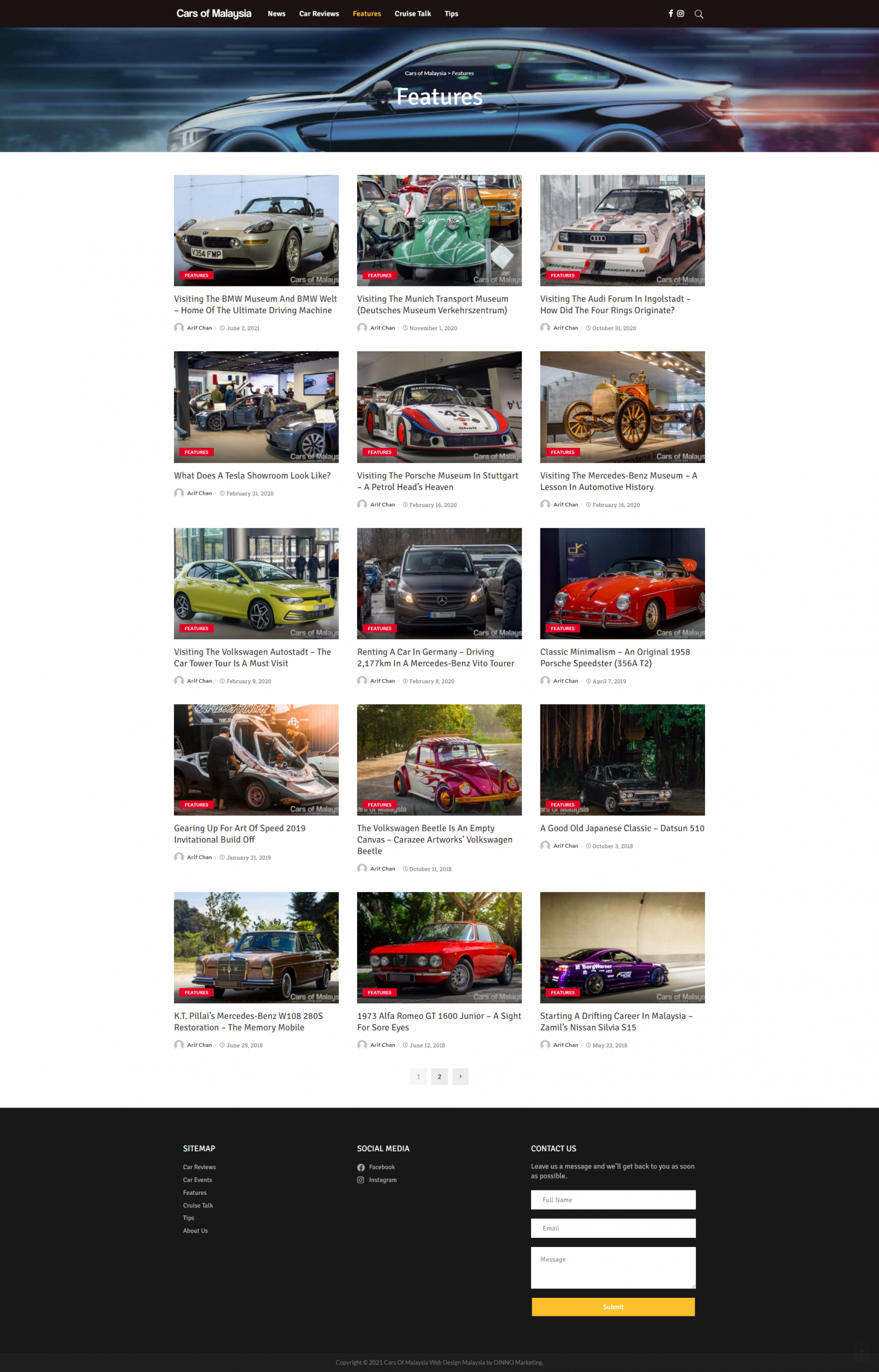The image size is (879, 1372).
Task: Open the 1958 Porsche Speedster article
Action: pyautogui.click(x=615, y=657)
